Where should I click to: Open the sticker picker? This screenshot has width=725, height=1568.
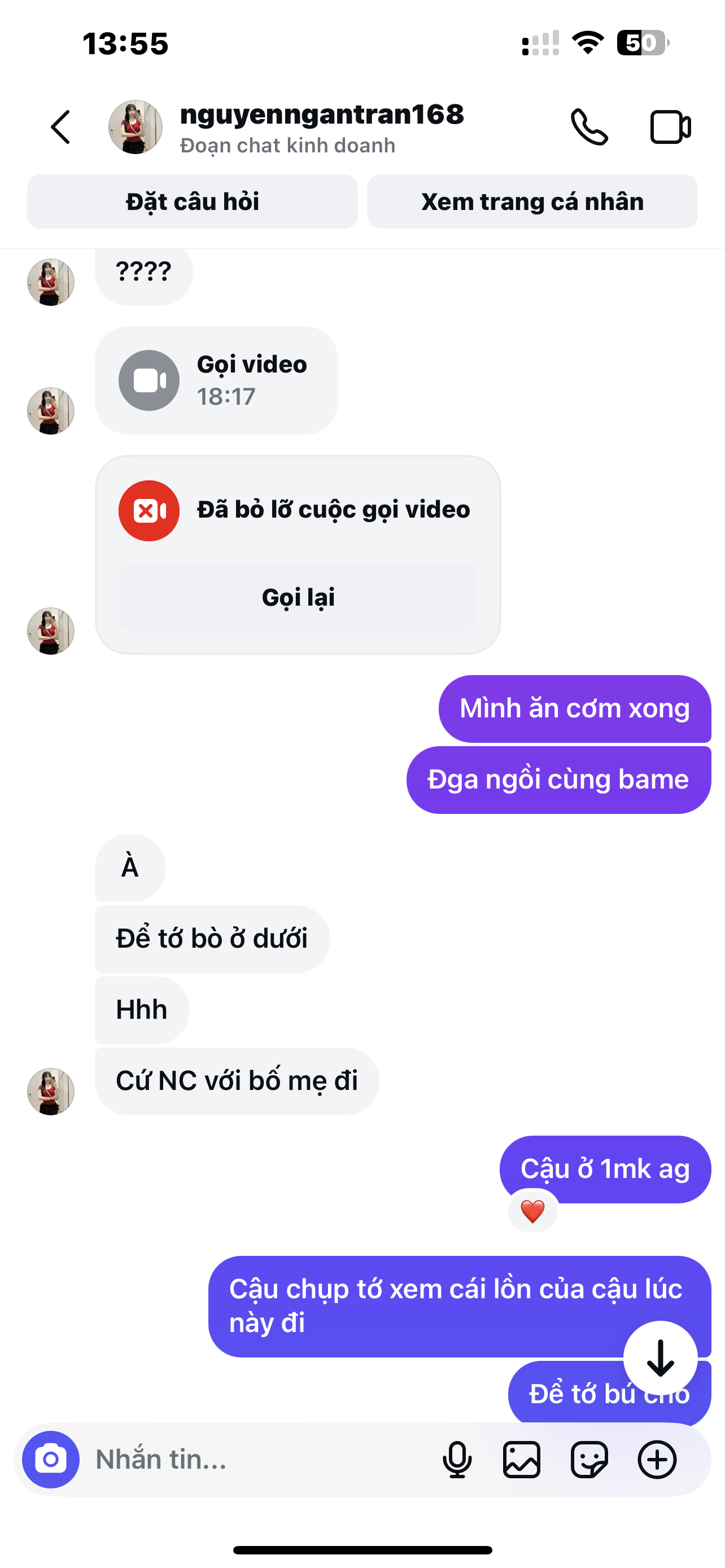point(589,1459)
